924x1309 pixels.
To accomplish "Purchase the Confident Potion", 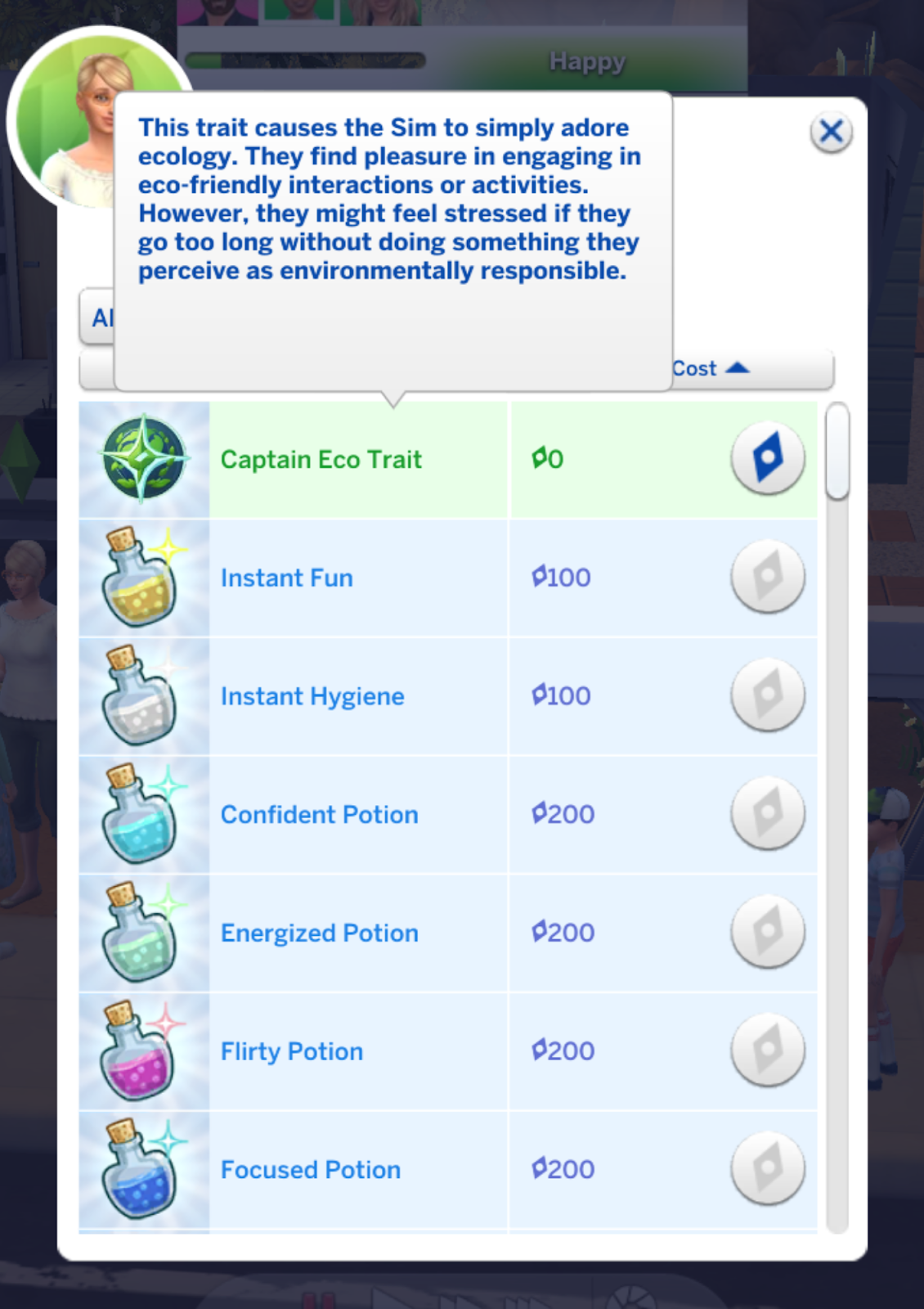I will [767, 813].
